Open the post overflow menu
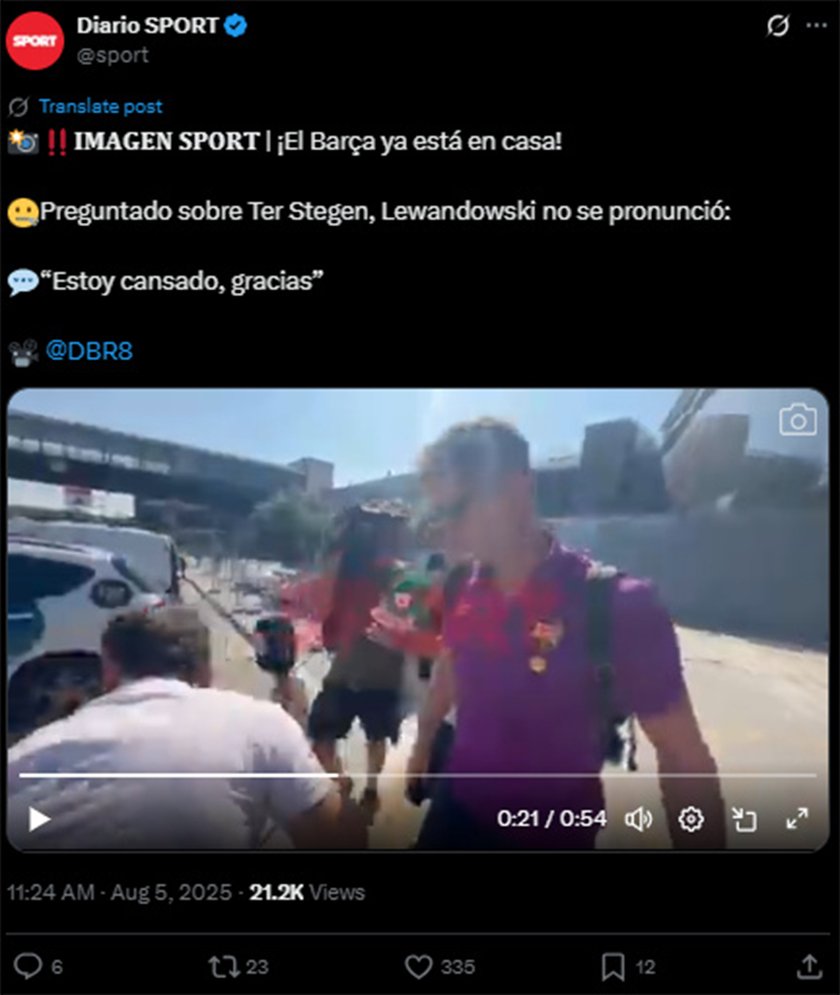The image size is (840, 995). pyautogui.click(x=817, y=27)
